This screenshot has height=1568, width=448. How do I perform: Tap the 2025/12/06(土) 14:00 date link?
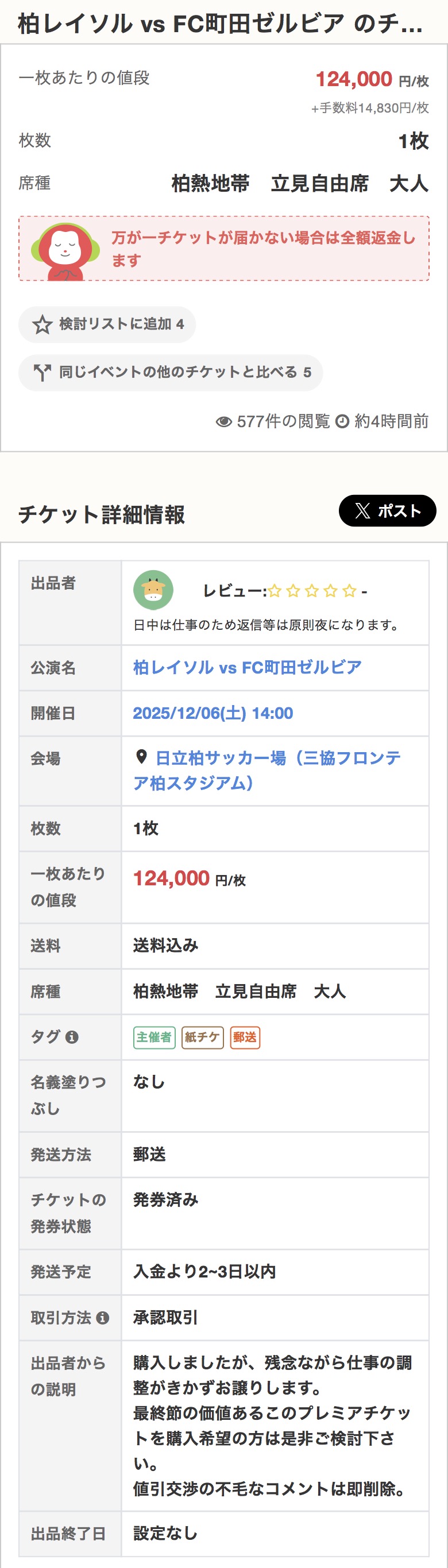tap(213, 714)
